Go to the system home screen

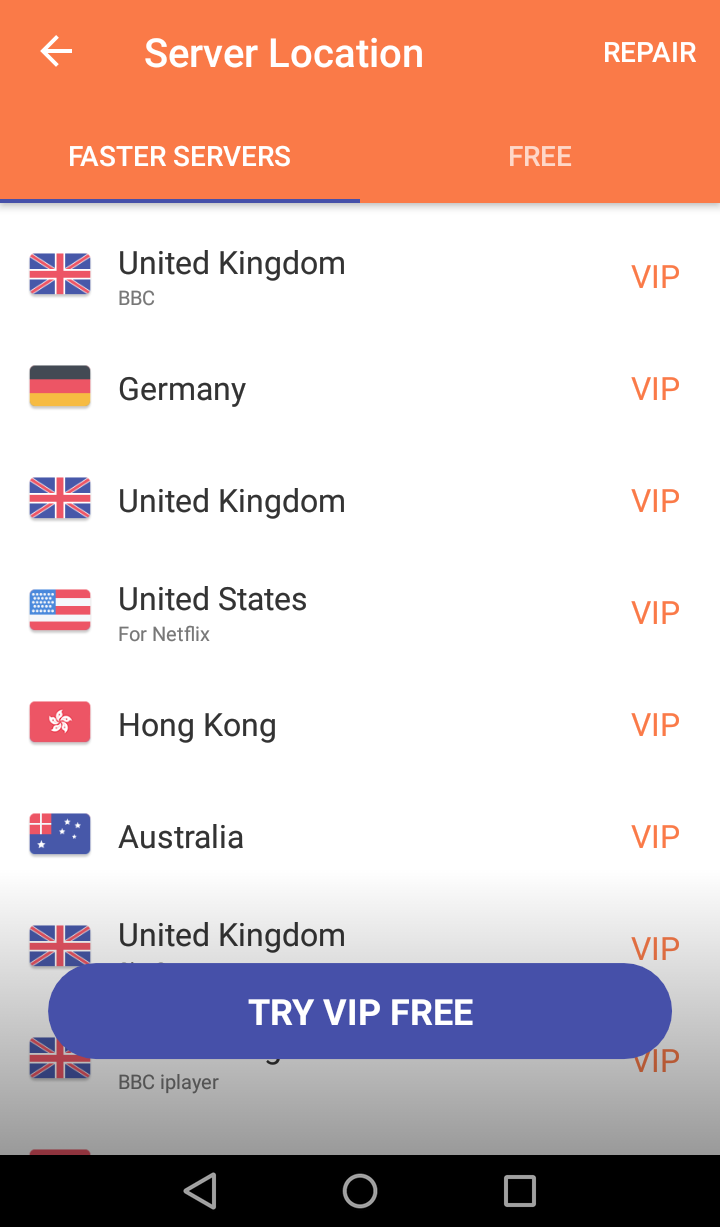pyautogui.click(x=360, y=1191)
